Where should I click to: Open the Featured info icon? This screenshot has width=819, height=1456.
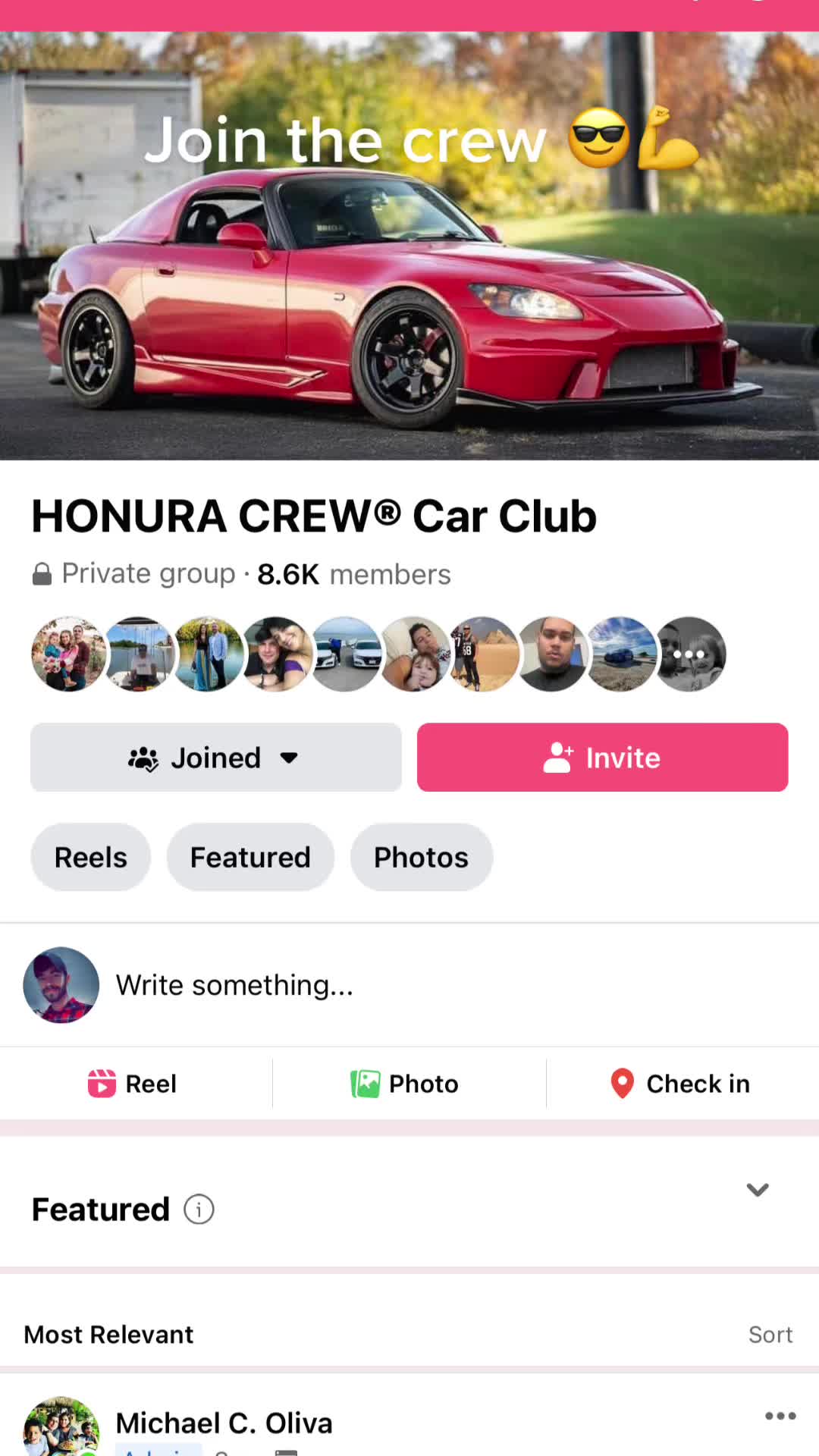click(199, 1210)
